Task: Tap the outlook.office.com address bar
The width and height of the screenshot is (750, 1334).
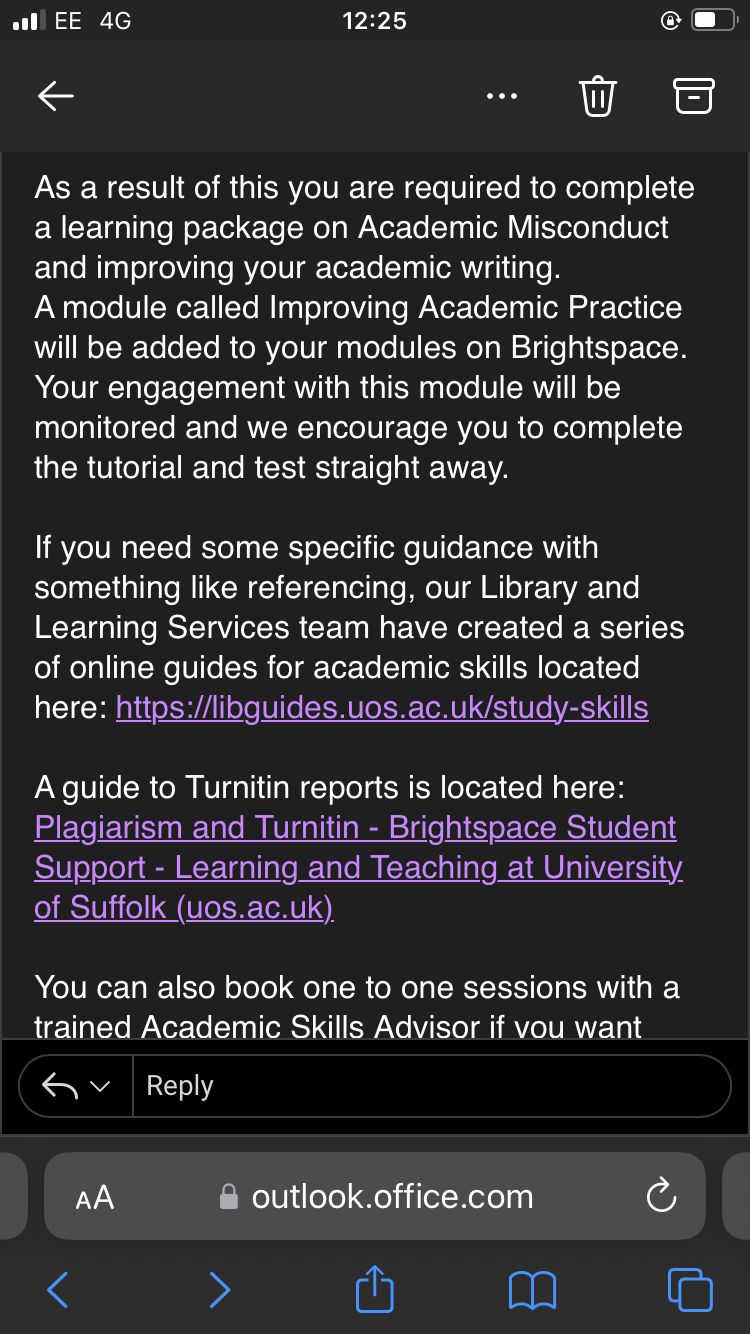Action: (392, 1197)
